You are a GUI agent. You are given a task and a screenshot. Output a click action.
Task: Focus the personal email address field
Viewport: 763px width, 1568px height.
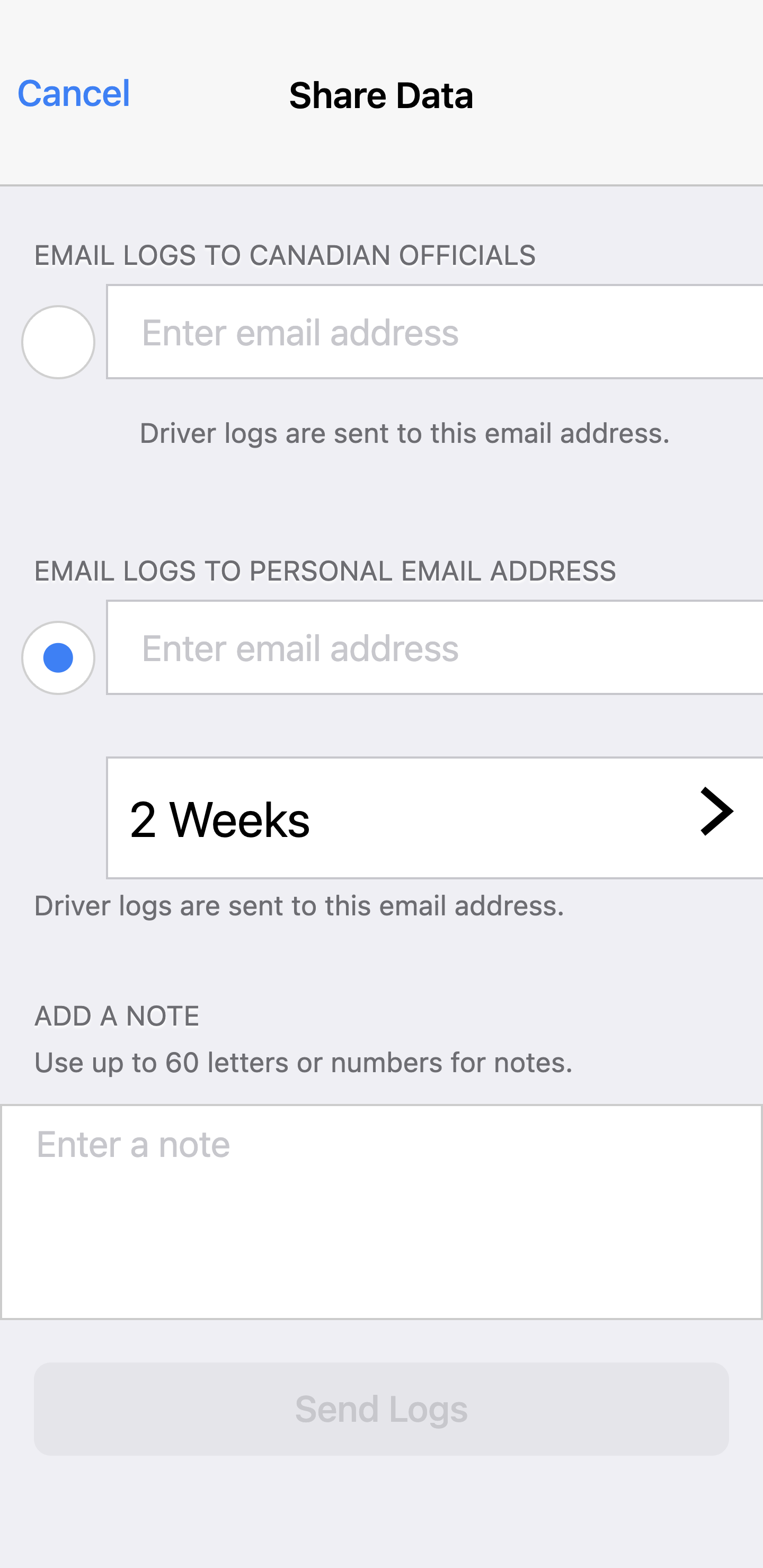pyautogui.click(x=433, y=648)
